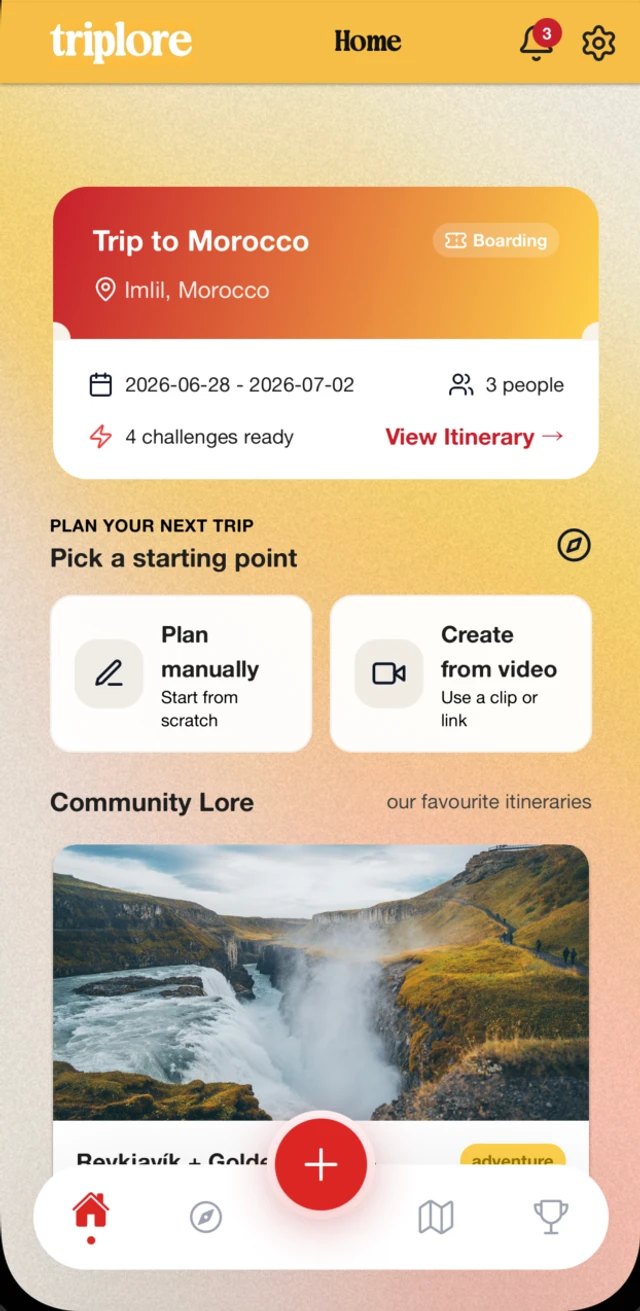Tap the red plus button
The height and width of the screenshot is (1311, 640).
click(x=321, y=1165)
